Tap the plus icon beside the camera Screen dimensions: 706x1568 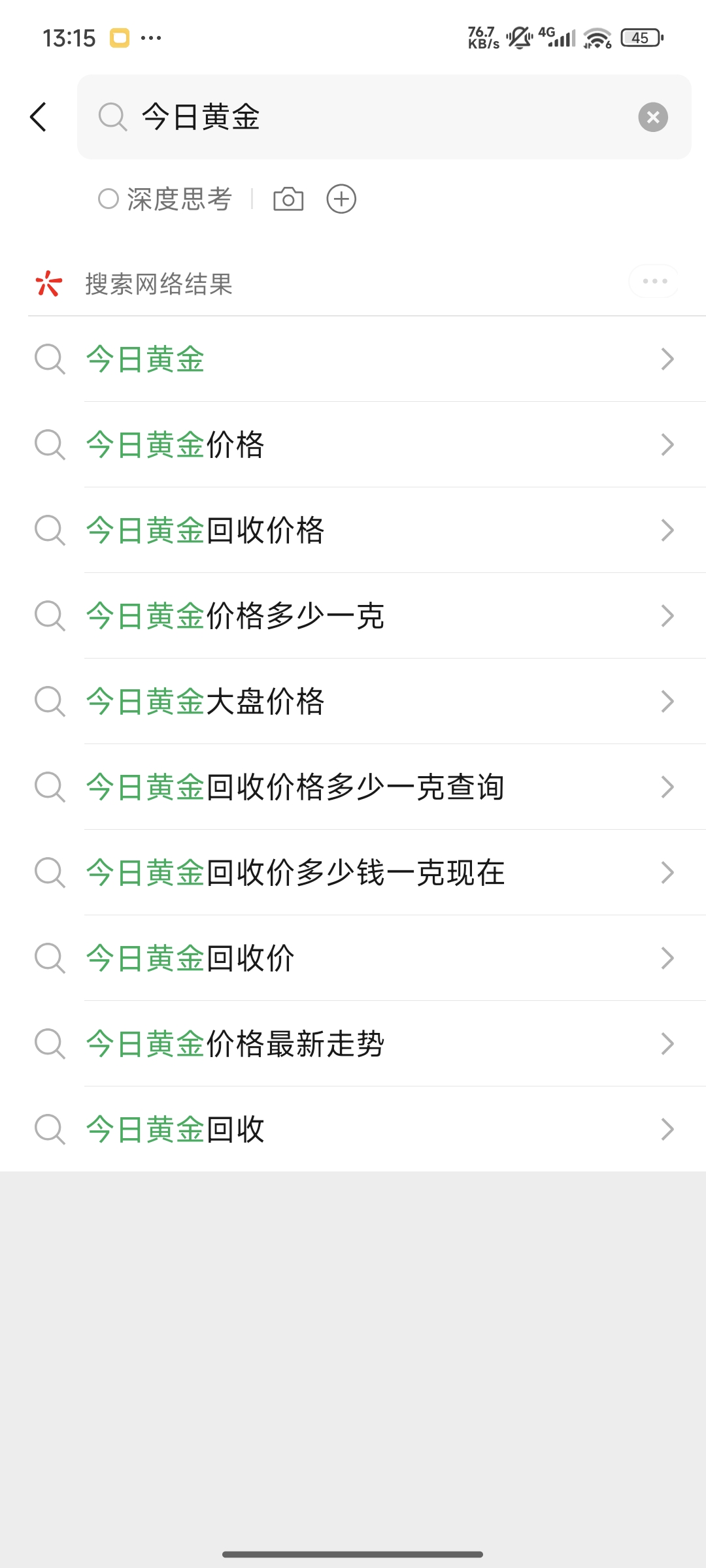click(x=341, y=199)
